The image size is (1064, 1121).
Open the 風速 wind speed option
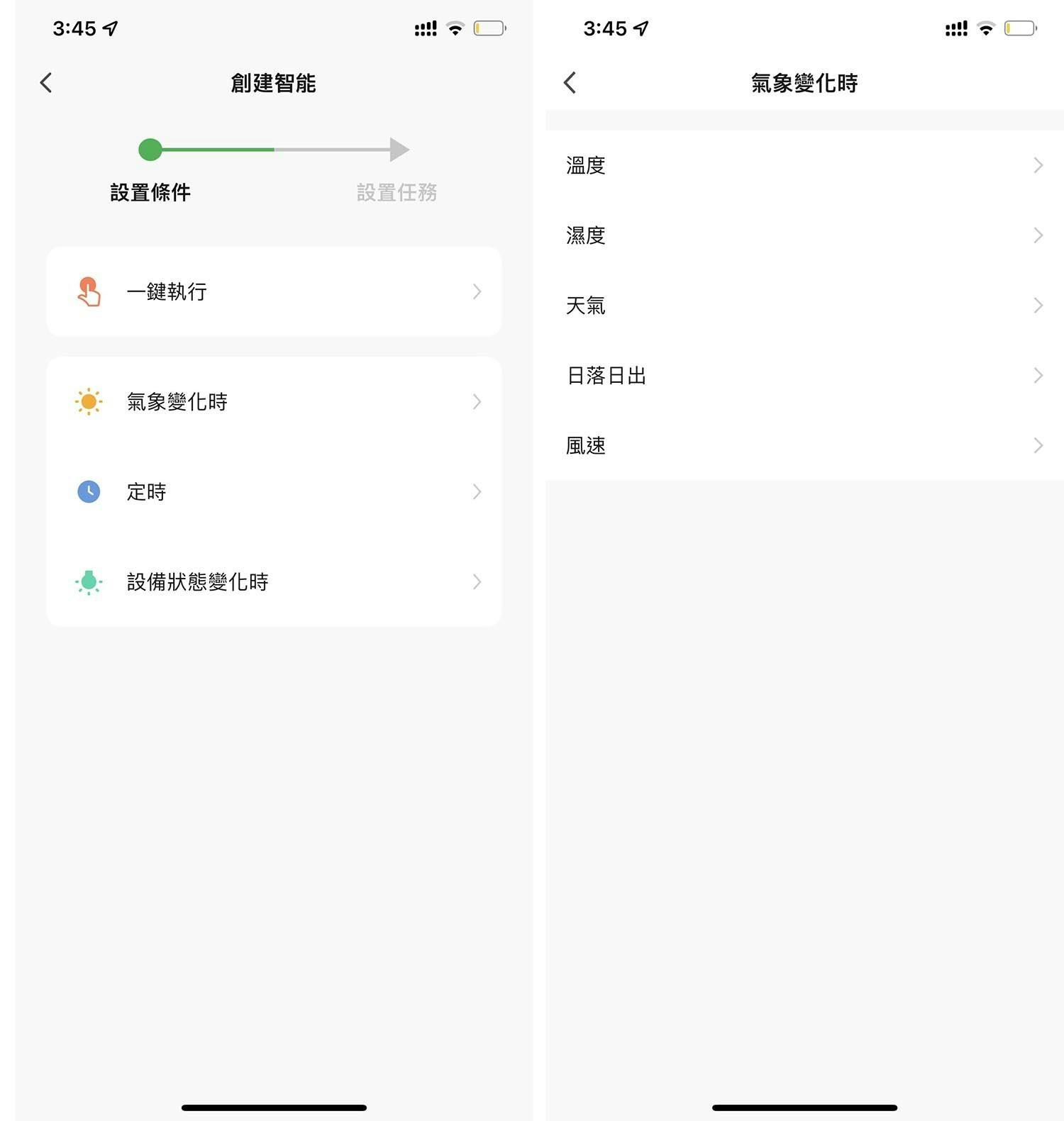click(804, 445)
